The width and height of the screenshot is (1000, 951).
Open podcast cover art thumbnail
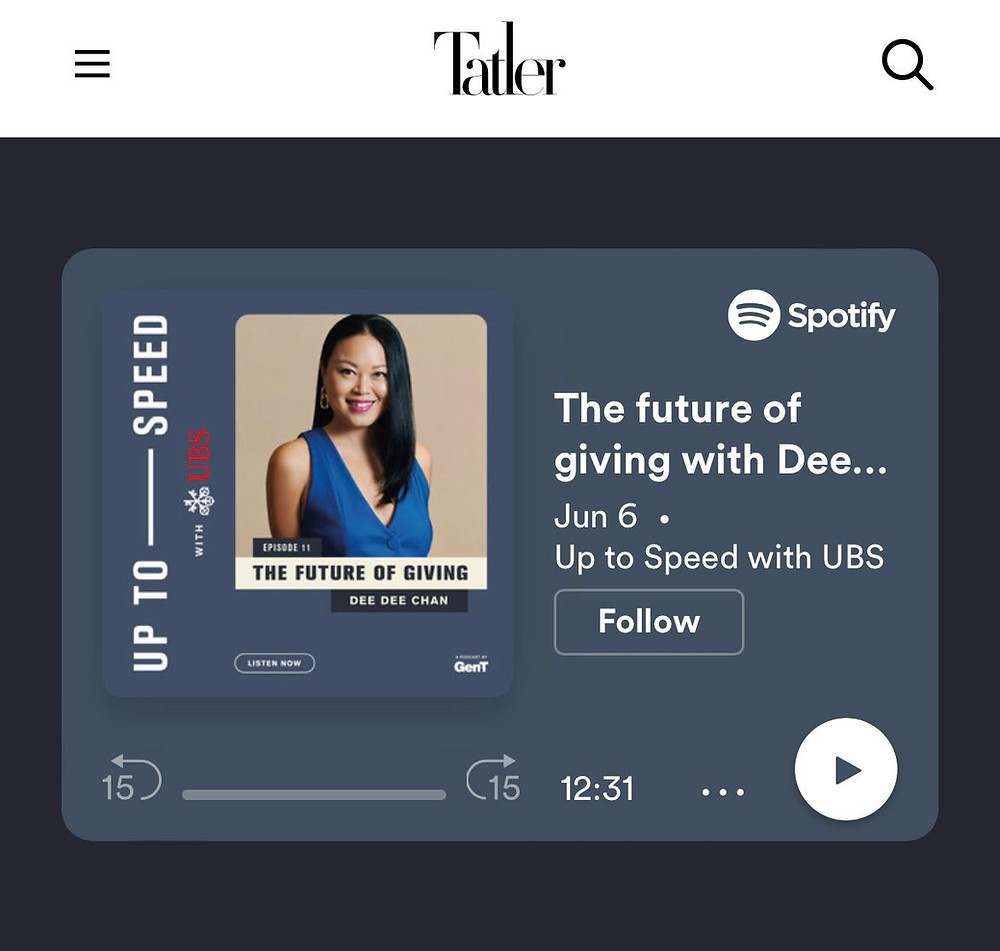[308, 494]
